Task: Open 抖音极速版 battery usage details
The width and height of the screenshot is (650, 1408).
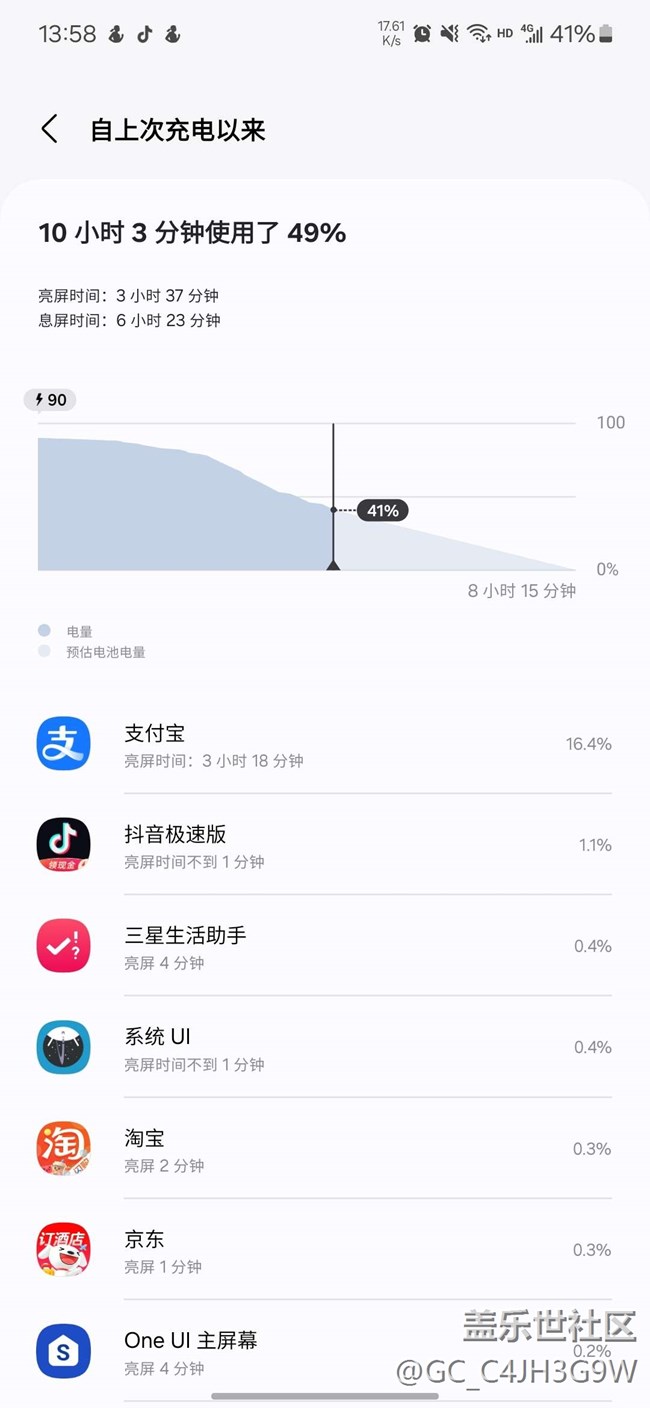Action: (x=324, y=845)
